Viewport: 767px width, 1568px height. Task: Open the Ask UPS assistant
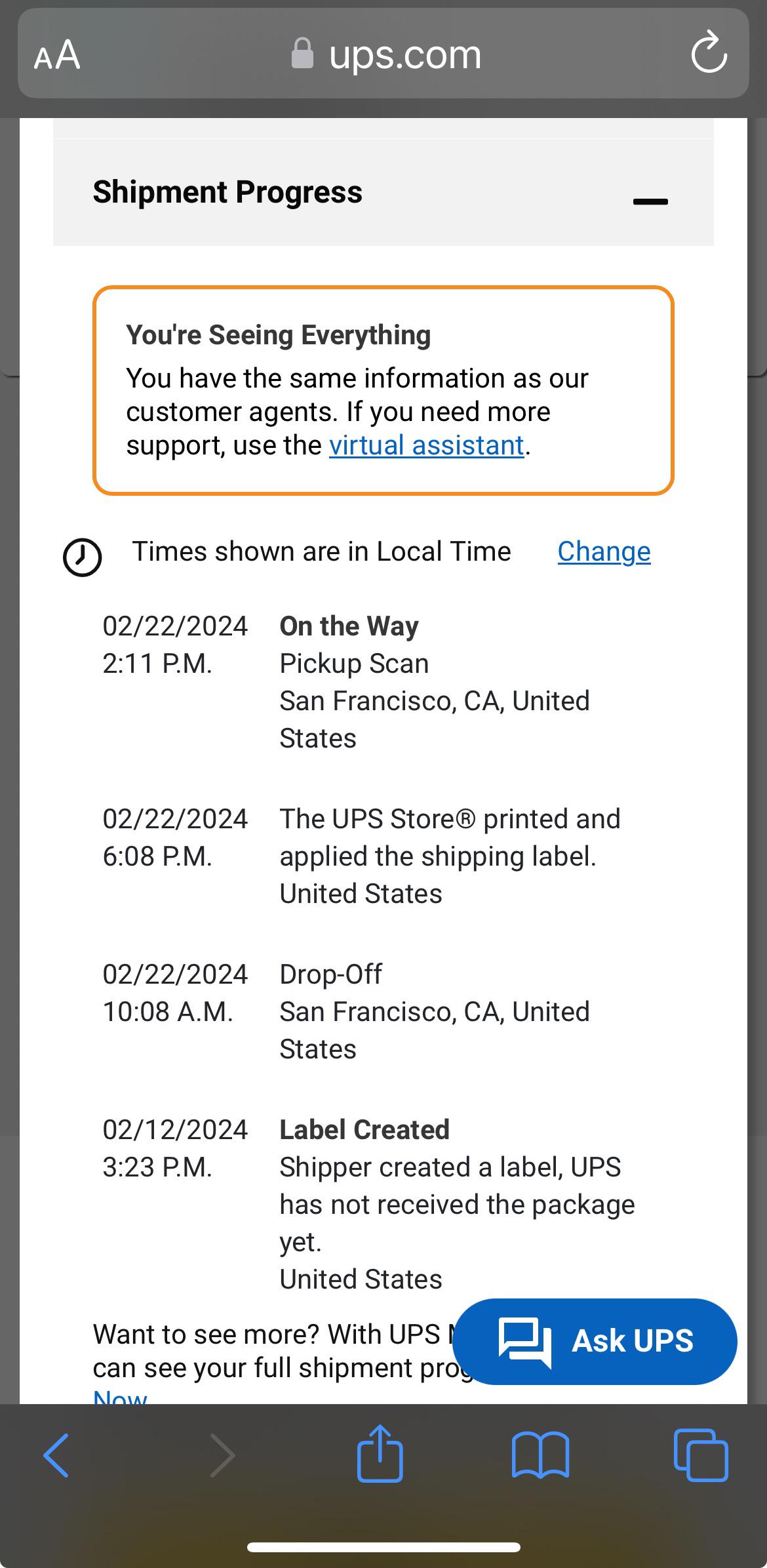[594, 1342]
